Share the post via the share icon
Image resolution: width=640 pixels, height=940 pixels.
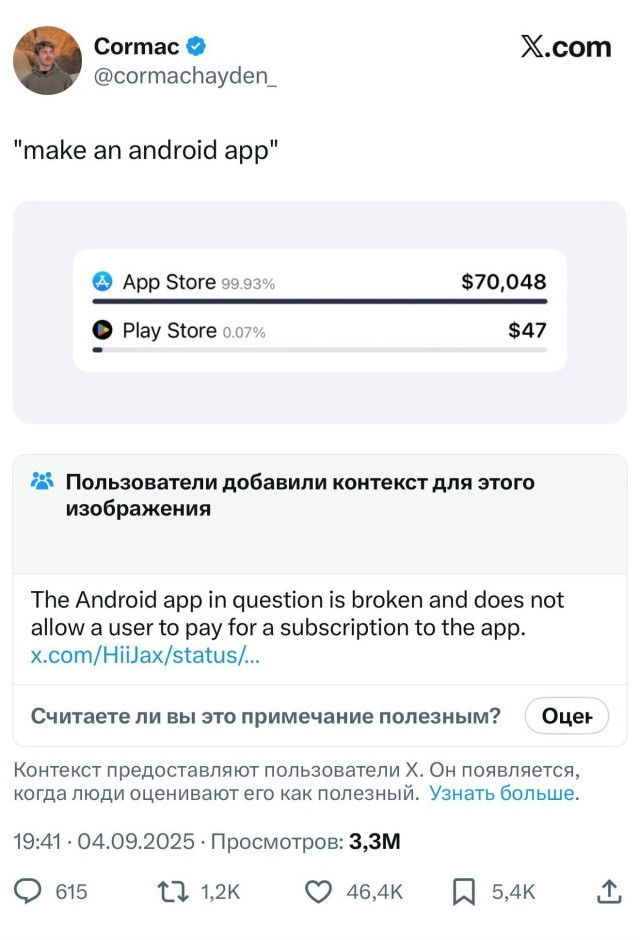(x=609, y=892)
